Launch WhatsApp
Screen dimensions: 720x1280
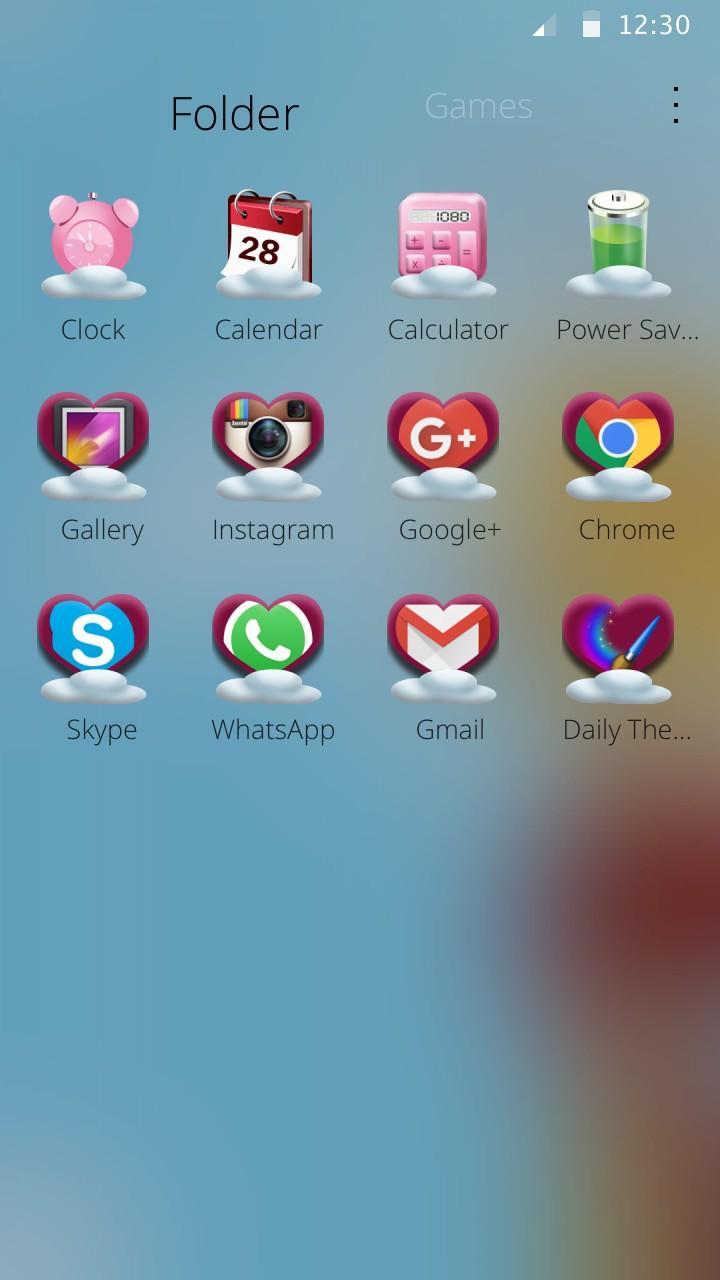click(x=268, y=645)
